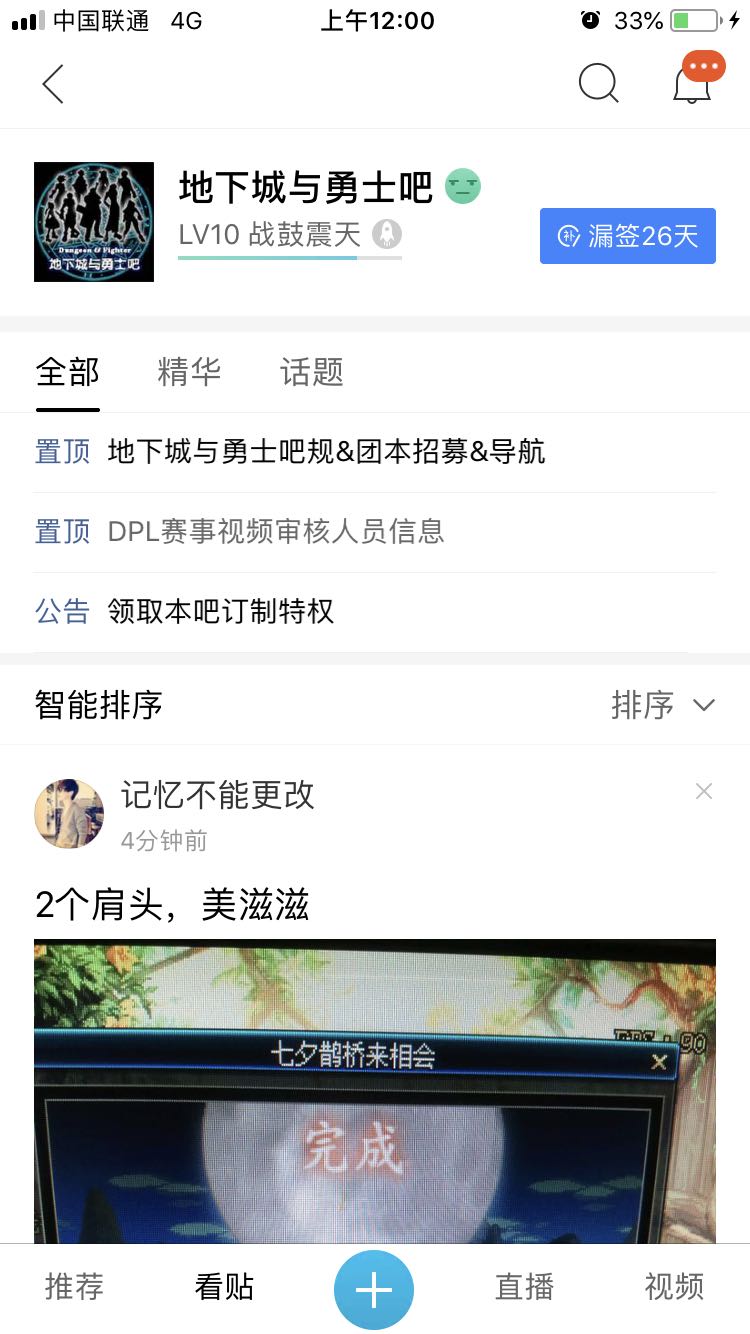Switch to the 话题 tab
The height and width of the screenshot is (1334, 750).
click(312, 372)
